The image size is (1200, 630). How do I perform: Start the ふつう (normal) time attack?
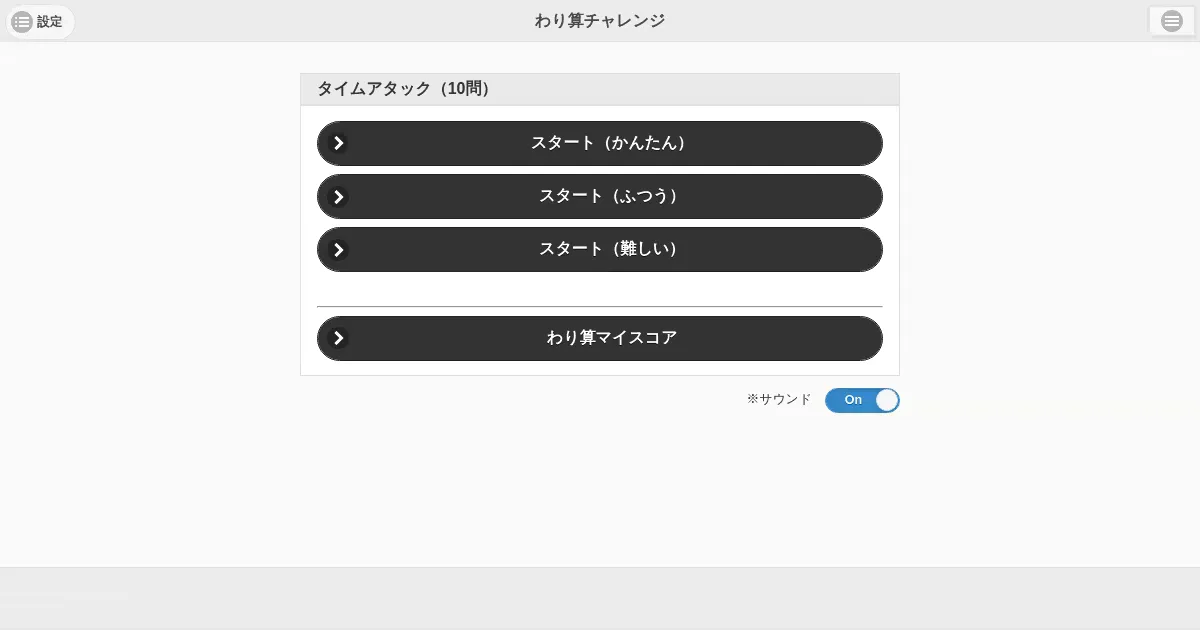[x=600, y=196]
